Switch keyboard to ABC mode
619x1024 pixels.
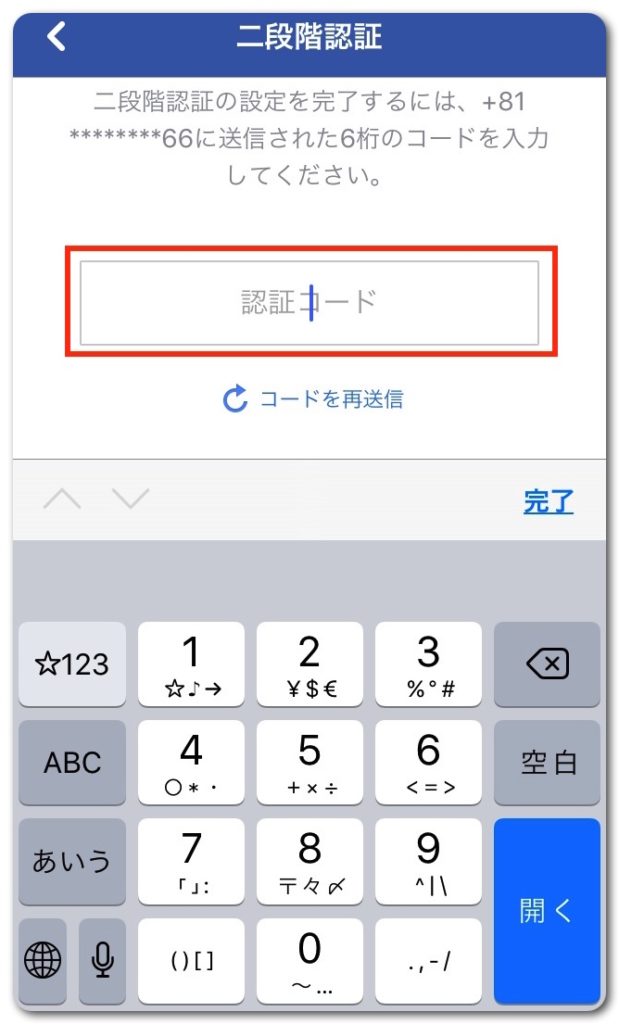tap(72, 762)
